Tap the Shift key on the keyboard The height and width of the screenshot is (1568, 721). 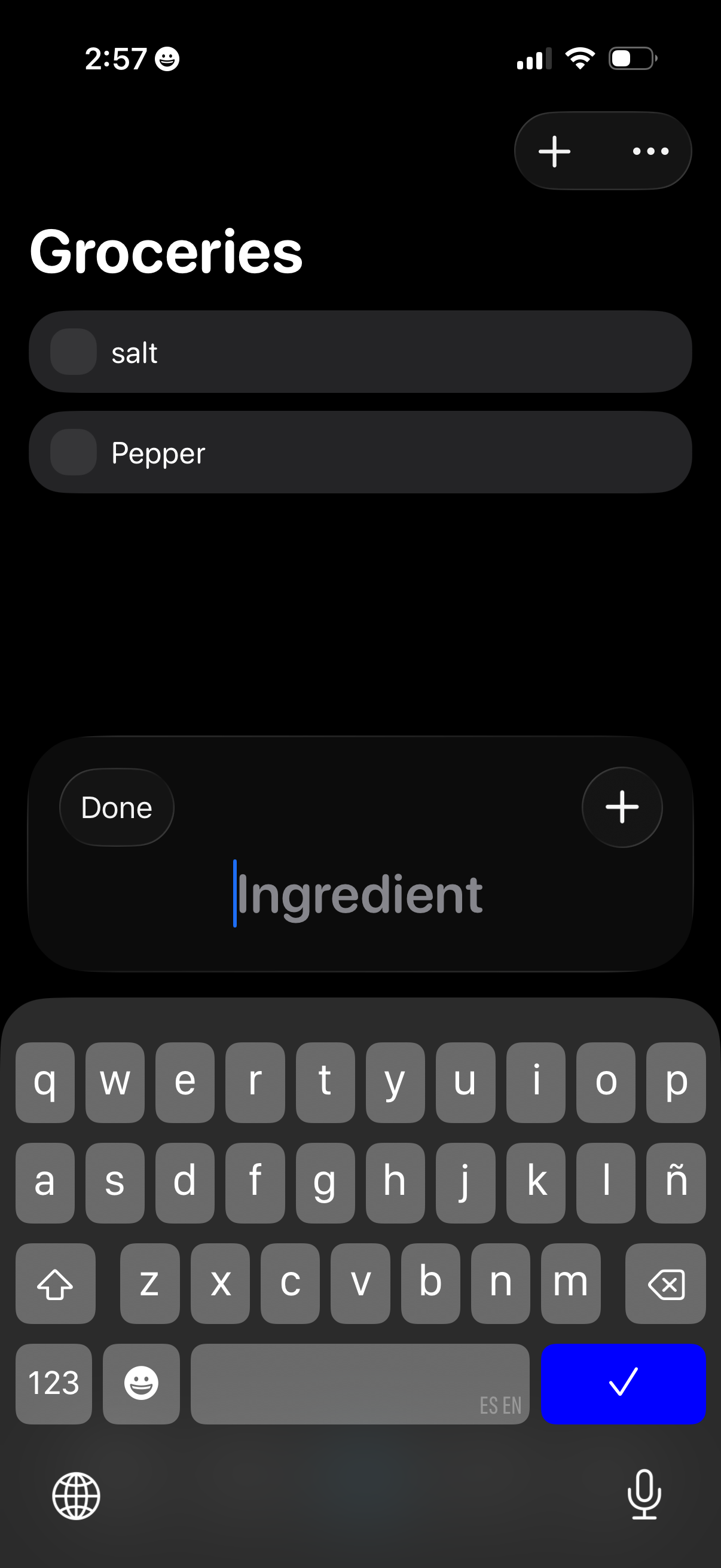(56, 1284)
